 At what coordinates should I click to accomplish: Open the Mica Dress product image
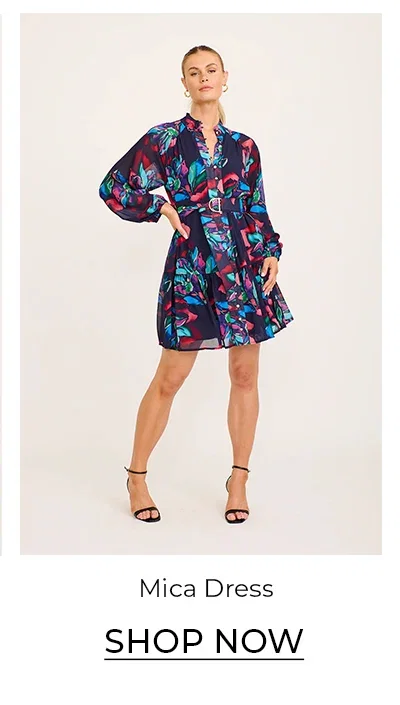pyautogui.click(x=201, y=284)
